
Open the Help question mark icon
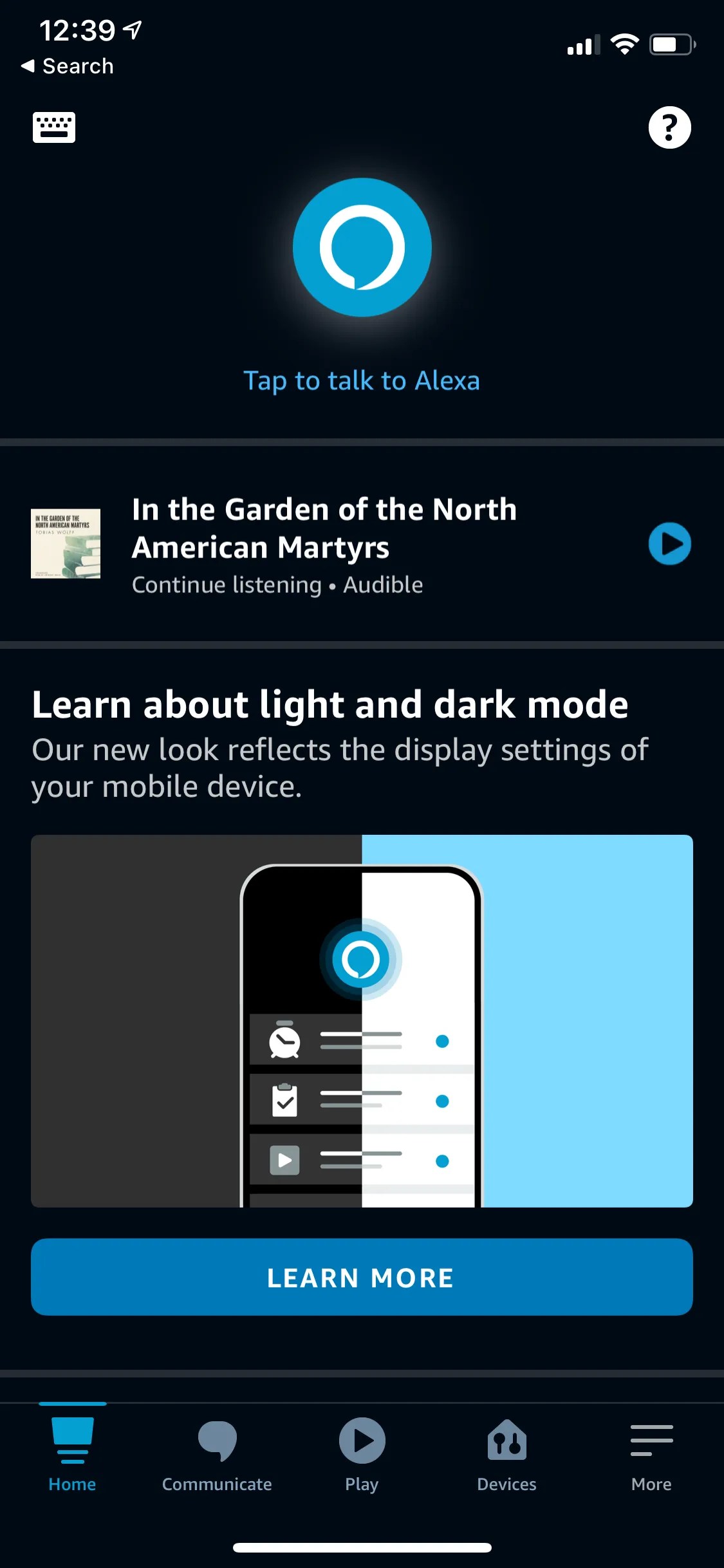[x=670, y=127]
